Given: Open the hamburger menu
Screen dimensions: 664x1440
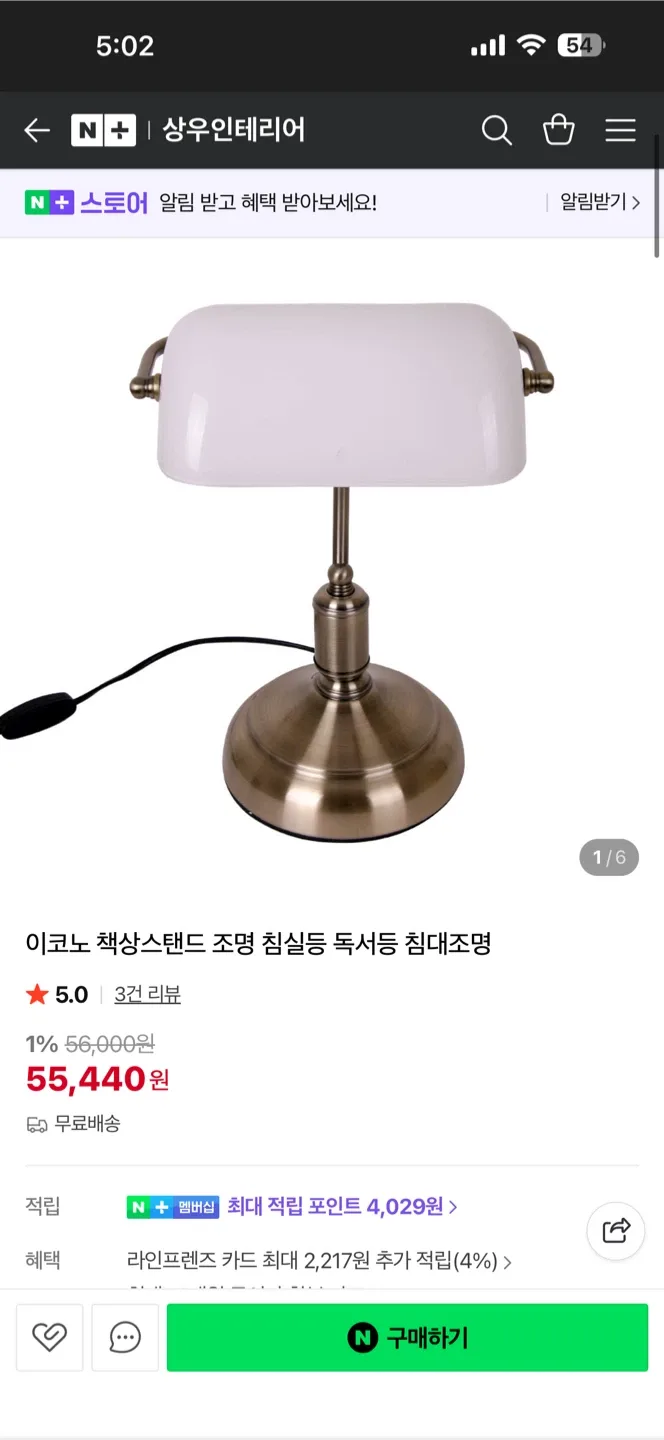Looking at the screenshot, I should pyautogui.click(x=620, y=130).
